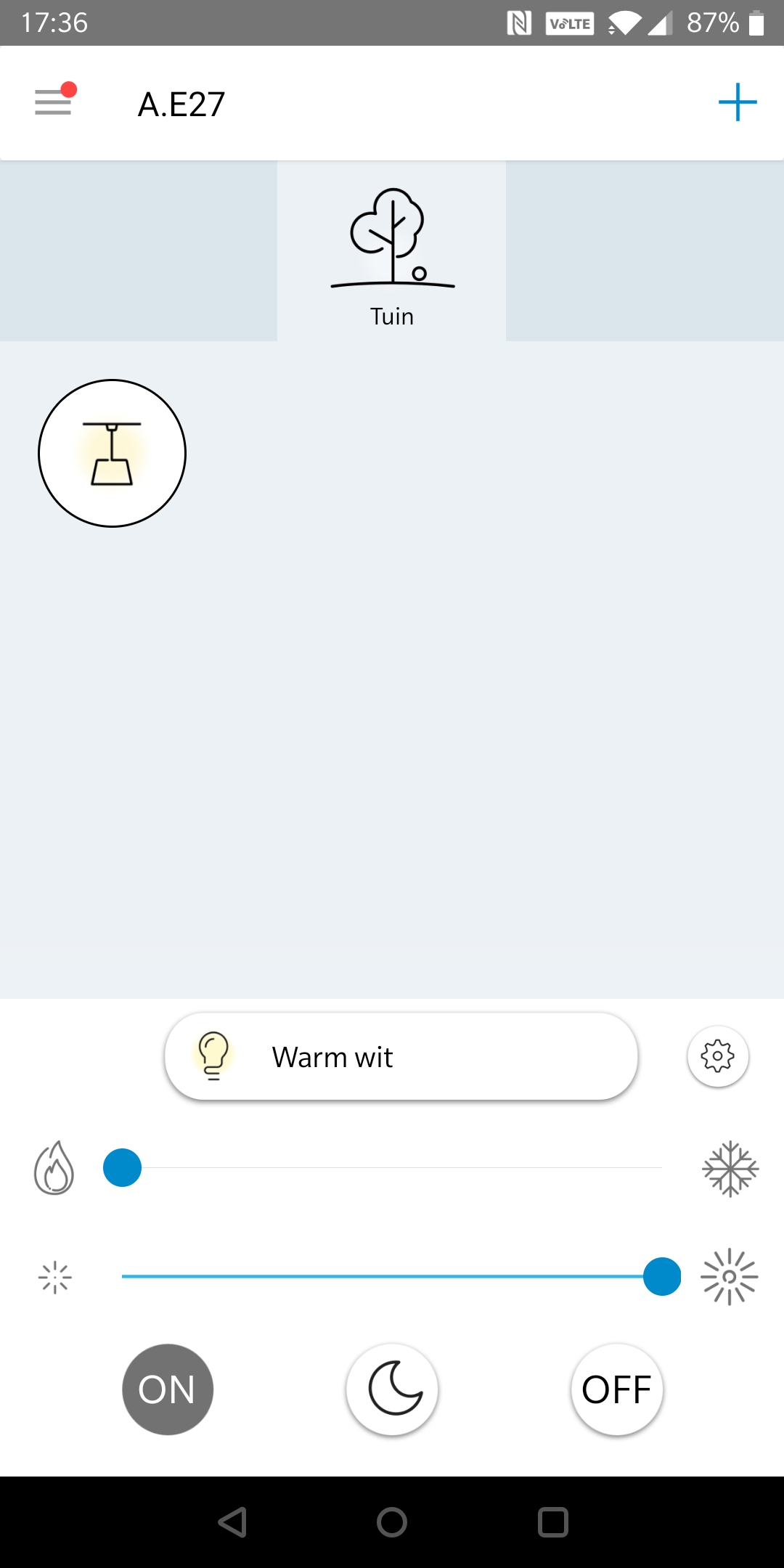This screenshot has width=784, height=1568.
Task: Open the hamburger drawer menu
Action: 53,102
